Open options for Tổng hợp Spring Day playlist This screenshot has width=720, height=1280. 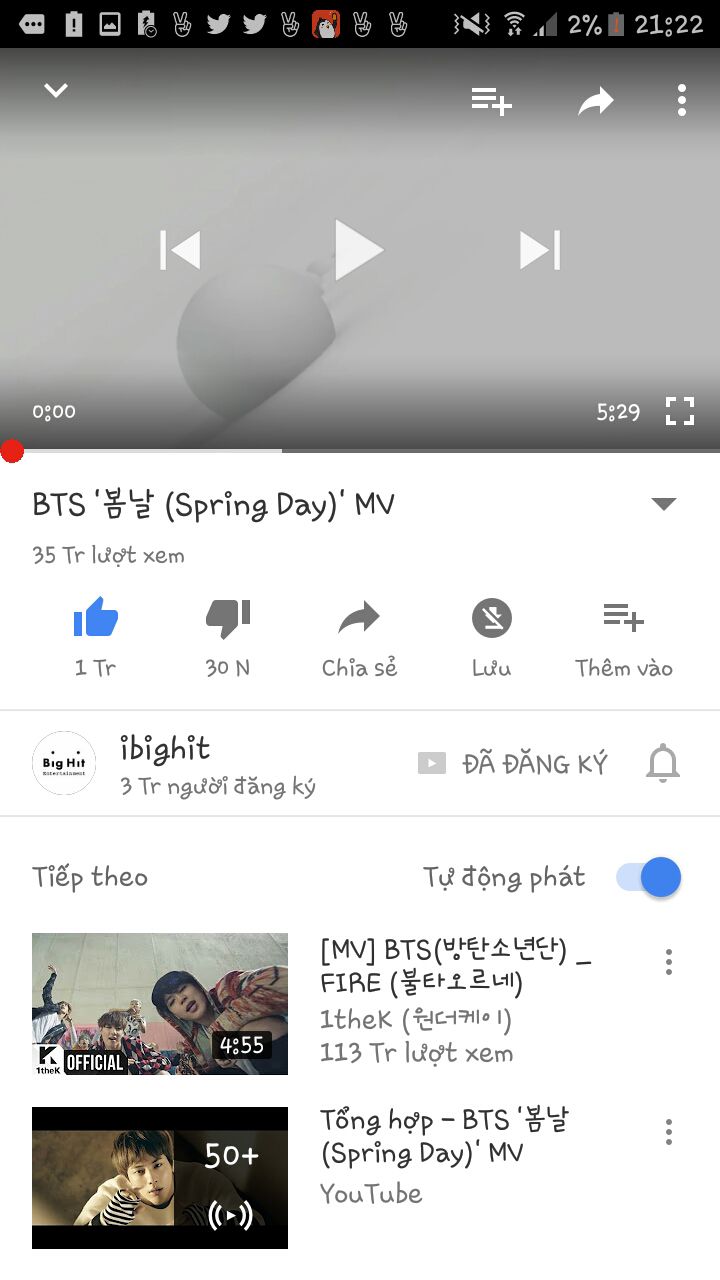pos(669,1132)
